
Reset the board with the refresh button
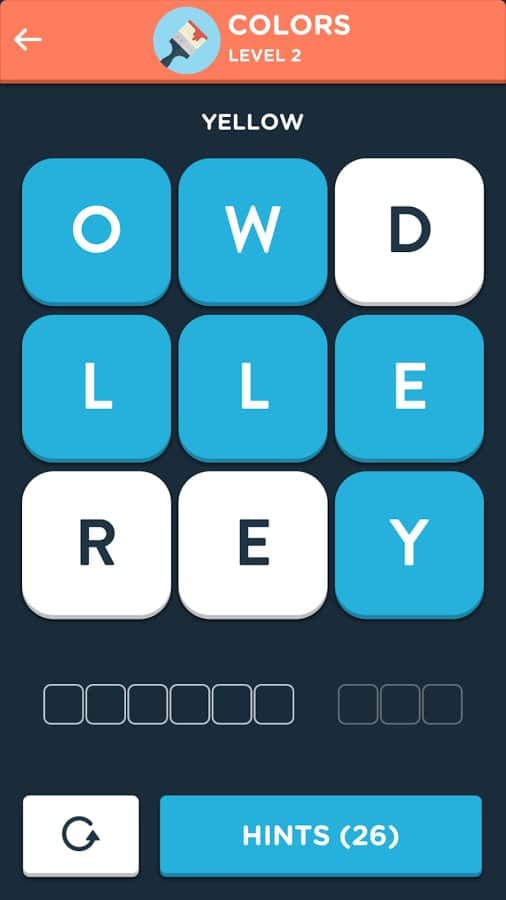click(81, 836)
